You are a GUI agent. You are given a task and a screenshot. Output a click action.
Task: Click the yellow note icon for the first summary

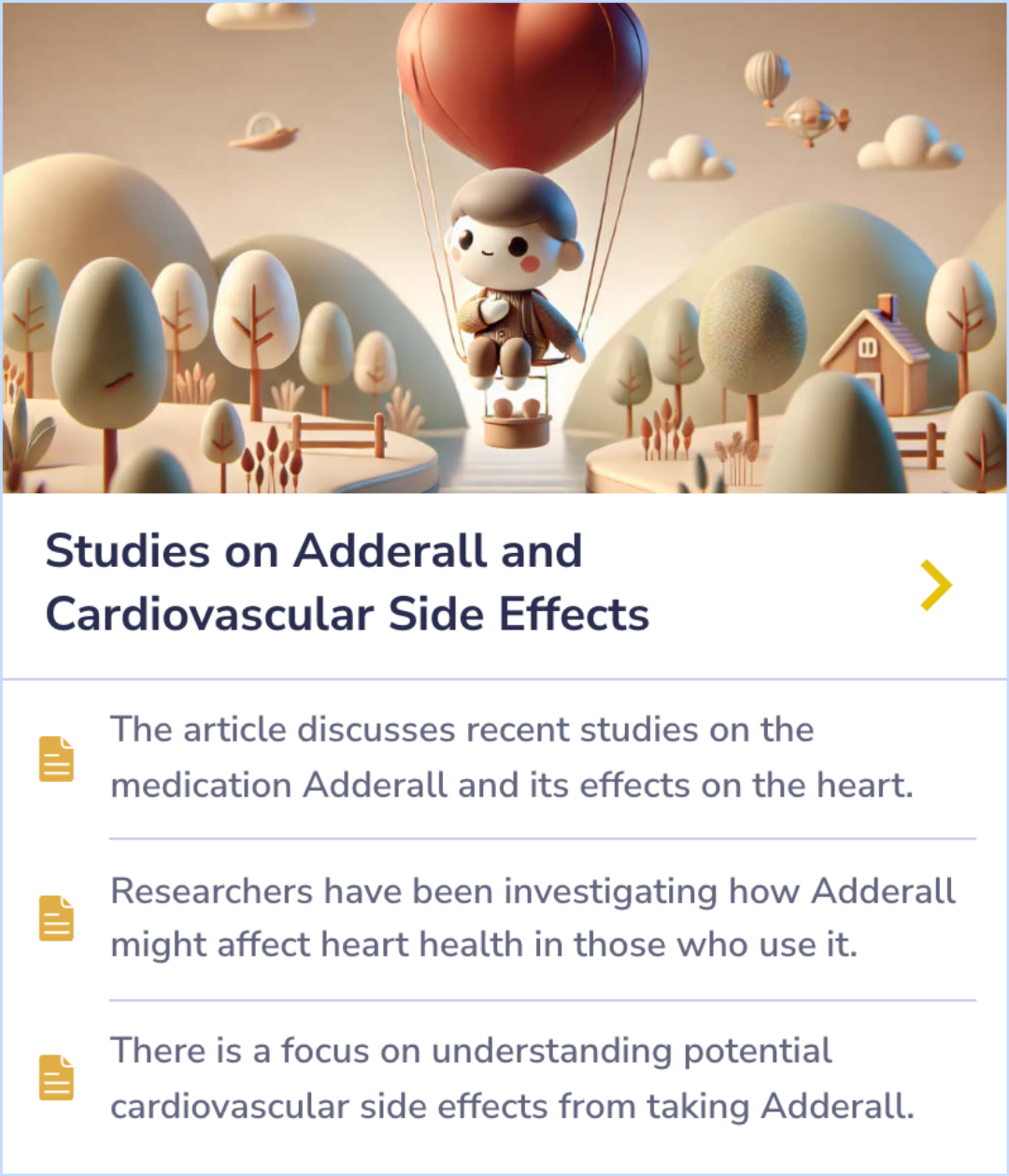click(56, 758)
